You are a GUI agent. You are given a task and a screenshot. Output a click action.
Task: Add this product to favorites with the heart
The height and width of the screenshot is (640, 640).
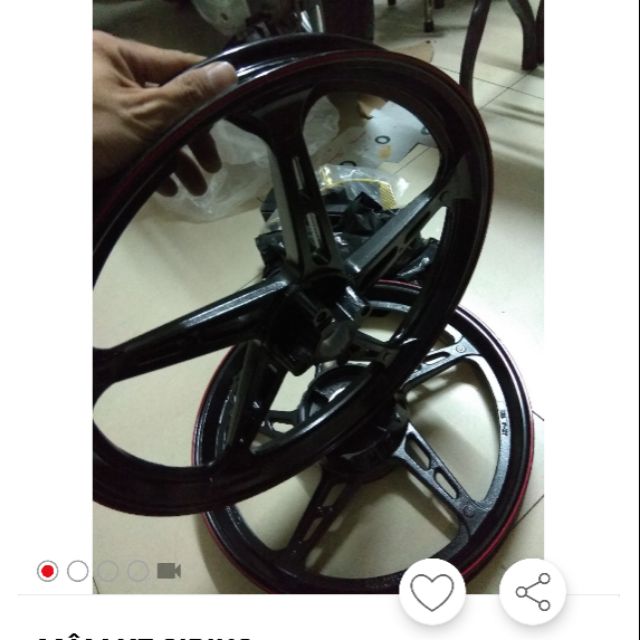[x=432, y=593]
